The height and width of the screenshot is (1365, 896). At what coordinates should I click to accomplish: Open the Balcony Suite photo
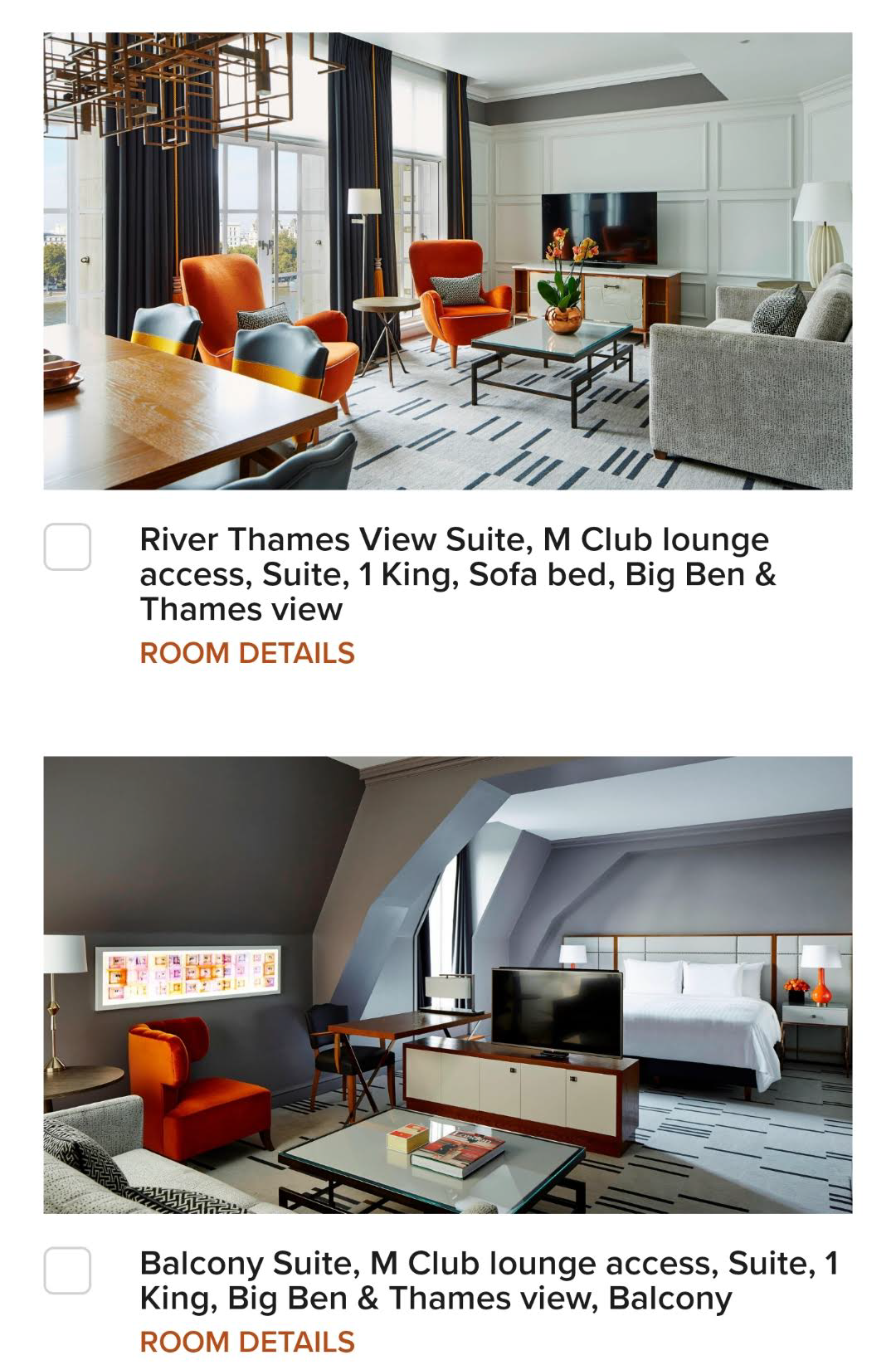point(448,985)
